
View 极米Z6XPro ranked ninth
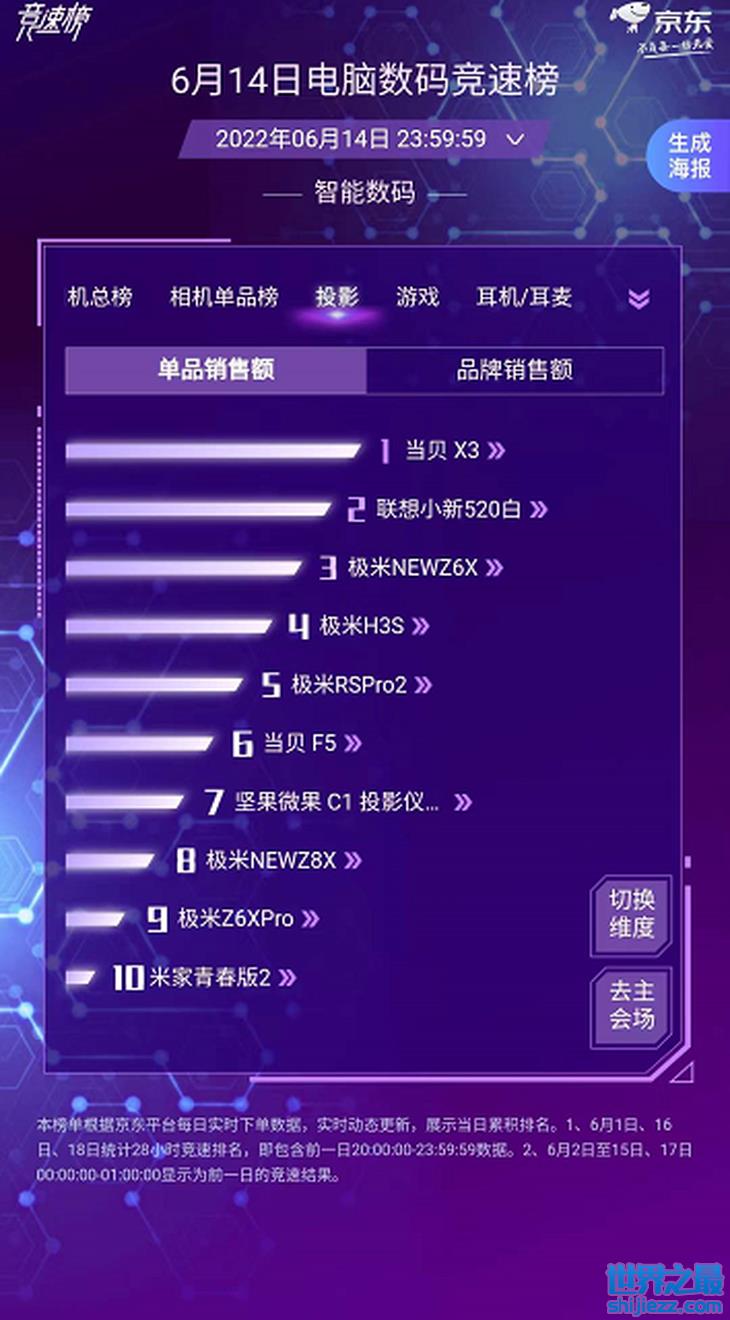pyautogui.click(x=236, y=918)
